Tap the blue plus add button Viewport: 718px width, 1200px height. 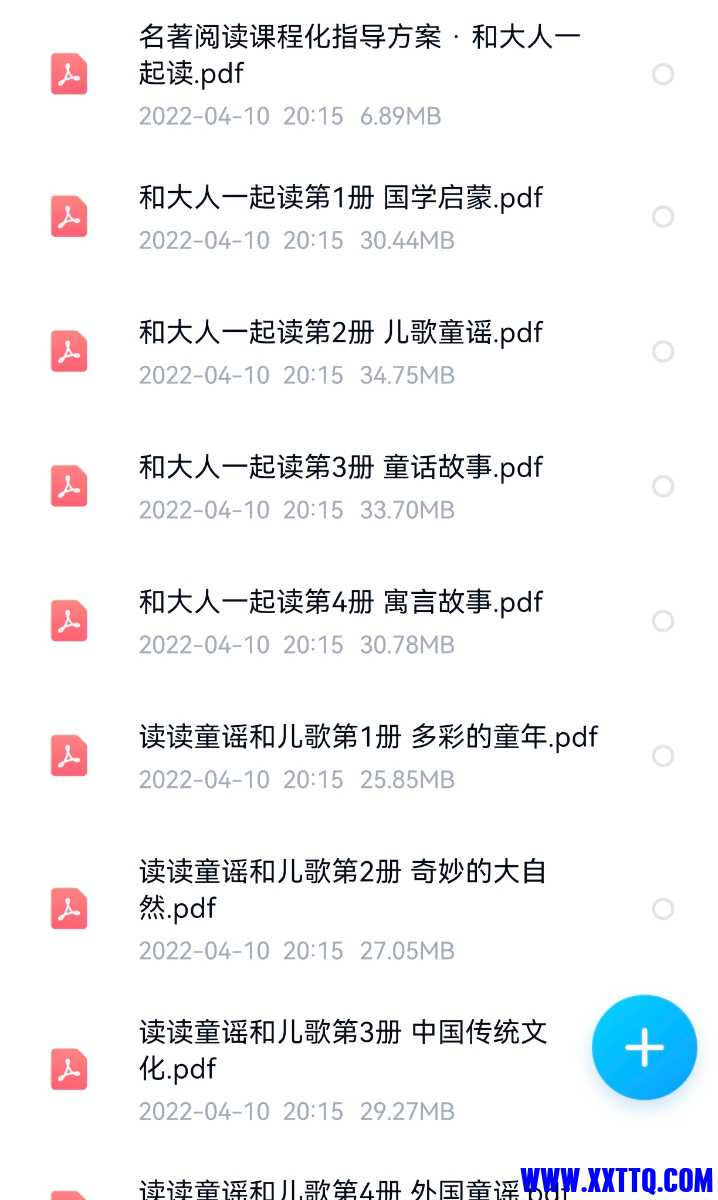(644, 1047)
